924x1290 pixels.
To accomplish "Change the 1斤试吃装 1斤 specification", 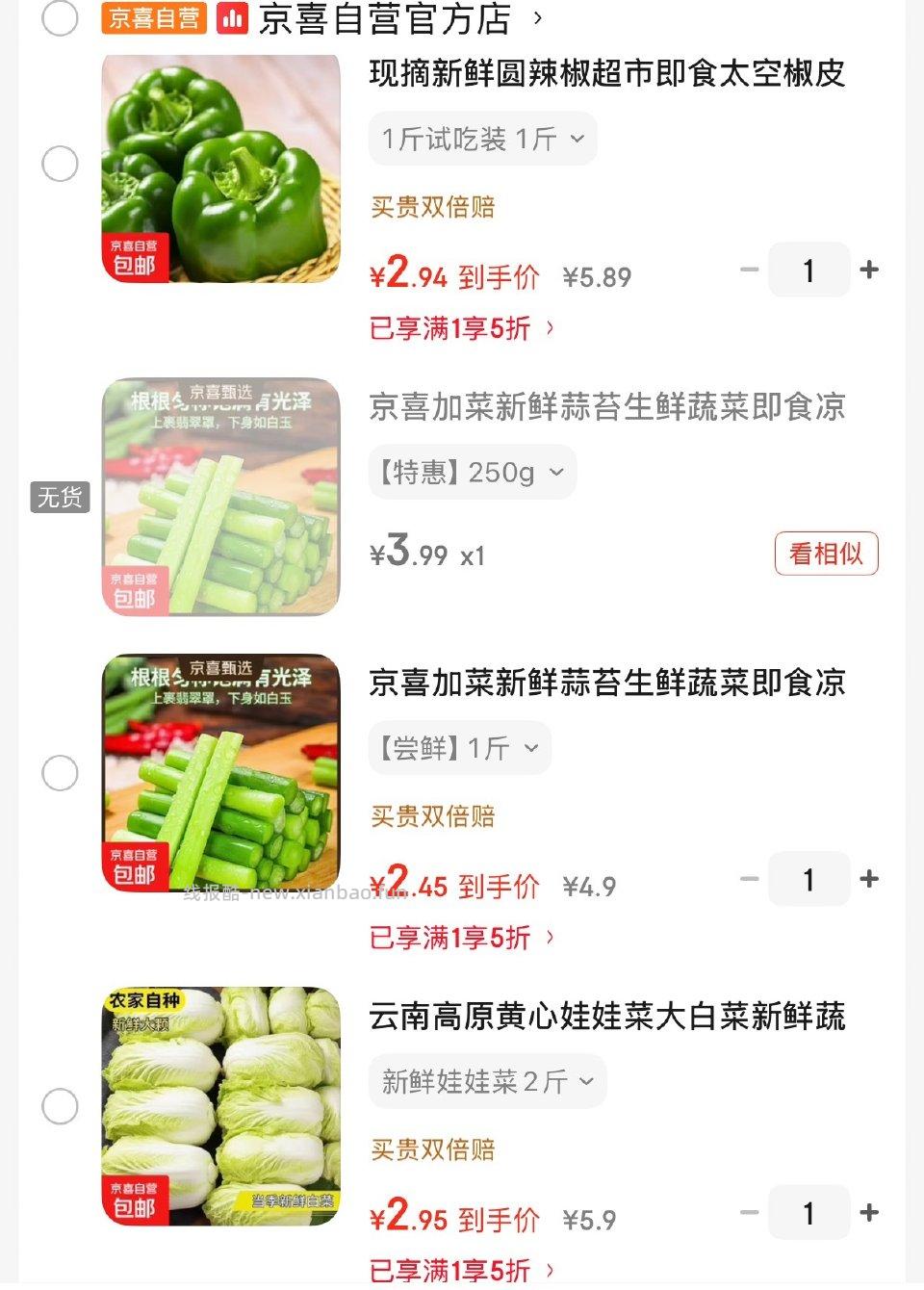I will pos(482,140).
